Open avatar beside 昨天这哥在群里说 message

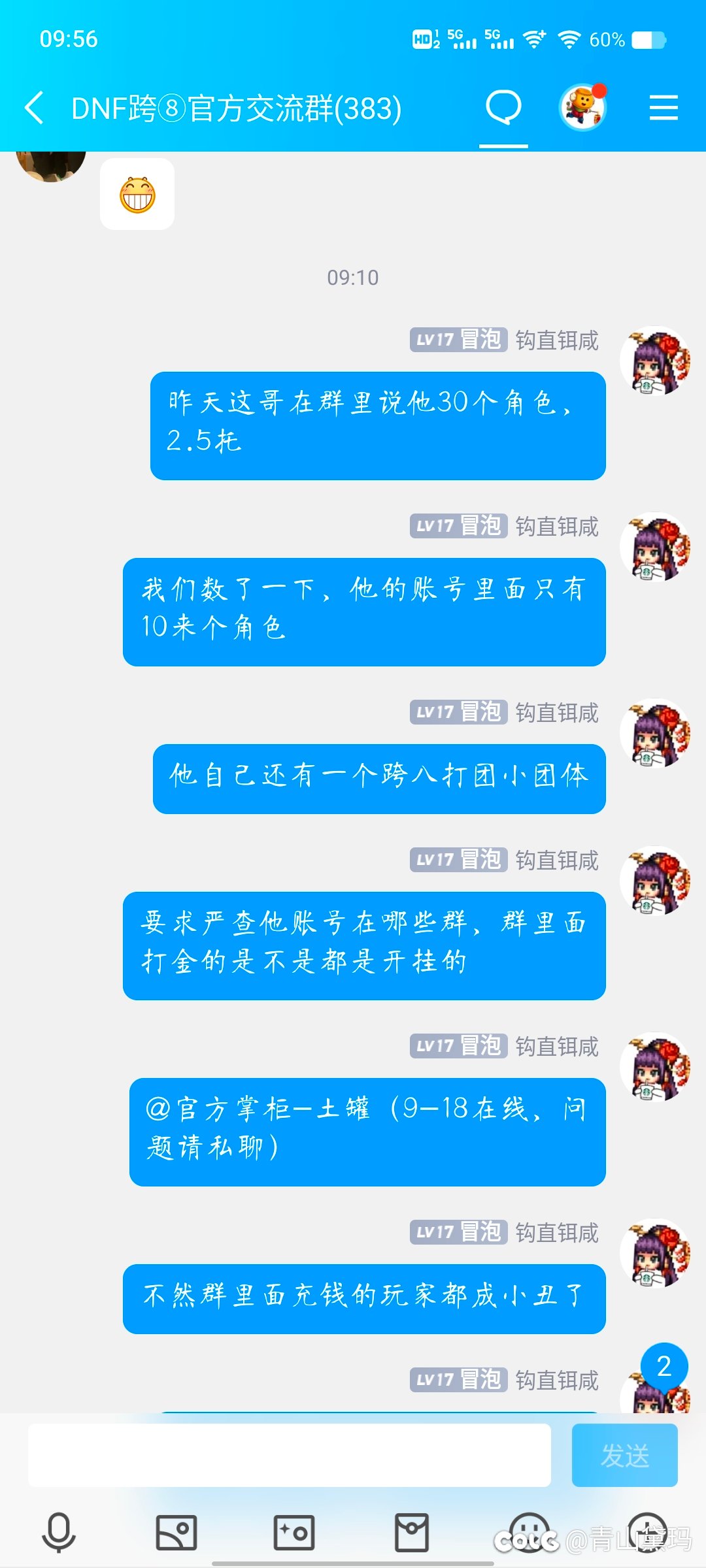[655, 361]
